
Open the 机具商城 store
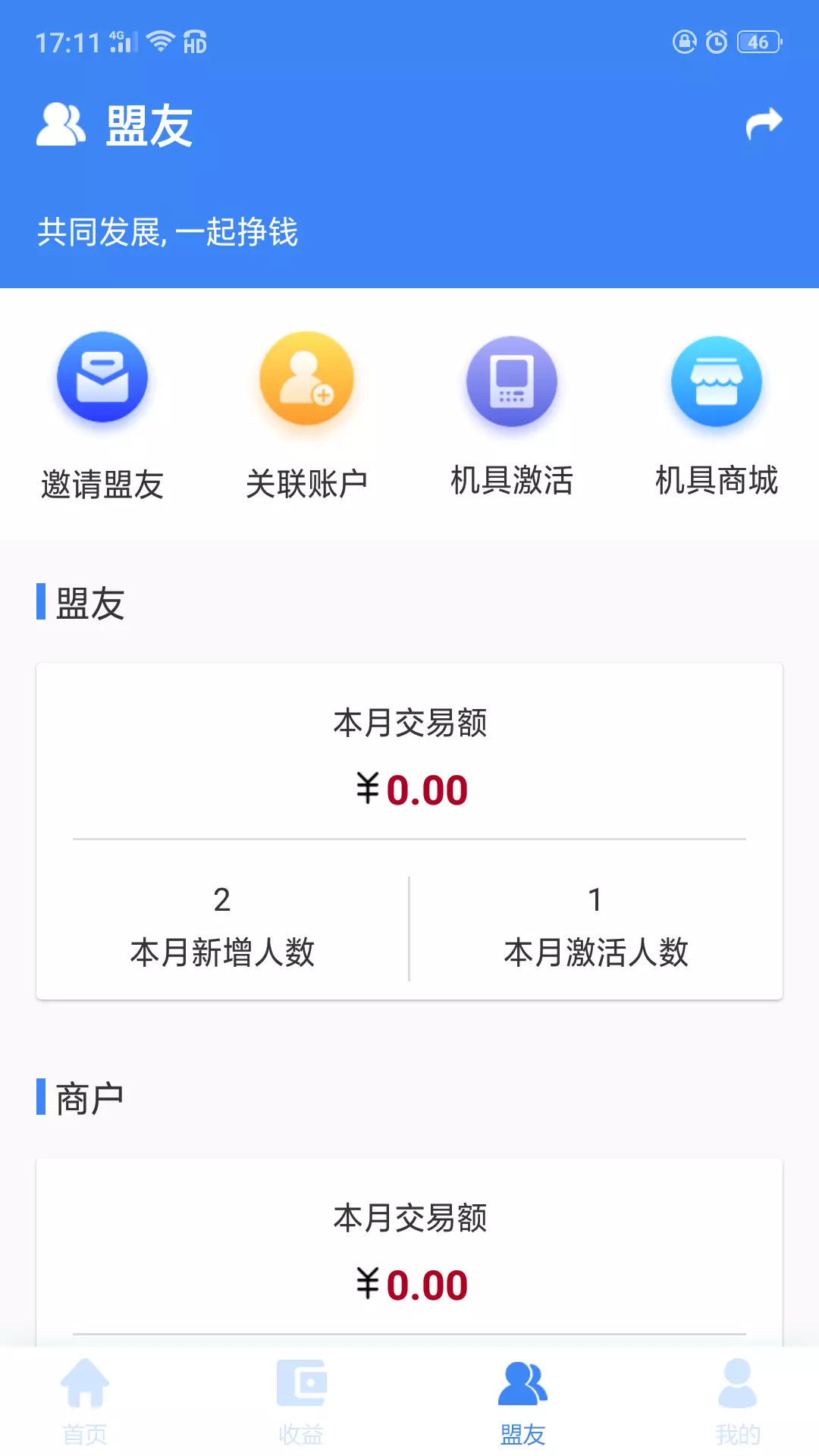(x=717, y=416)
